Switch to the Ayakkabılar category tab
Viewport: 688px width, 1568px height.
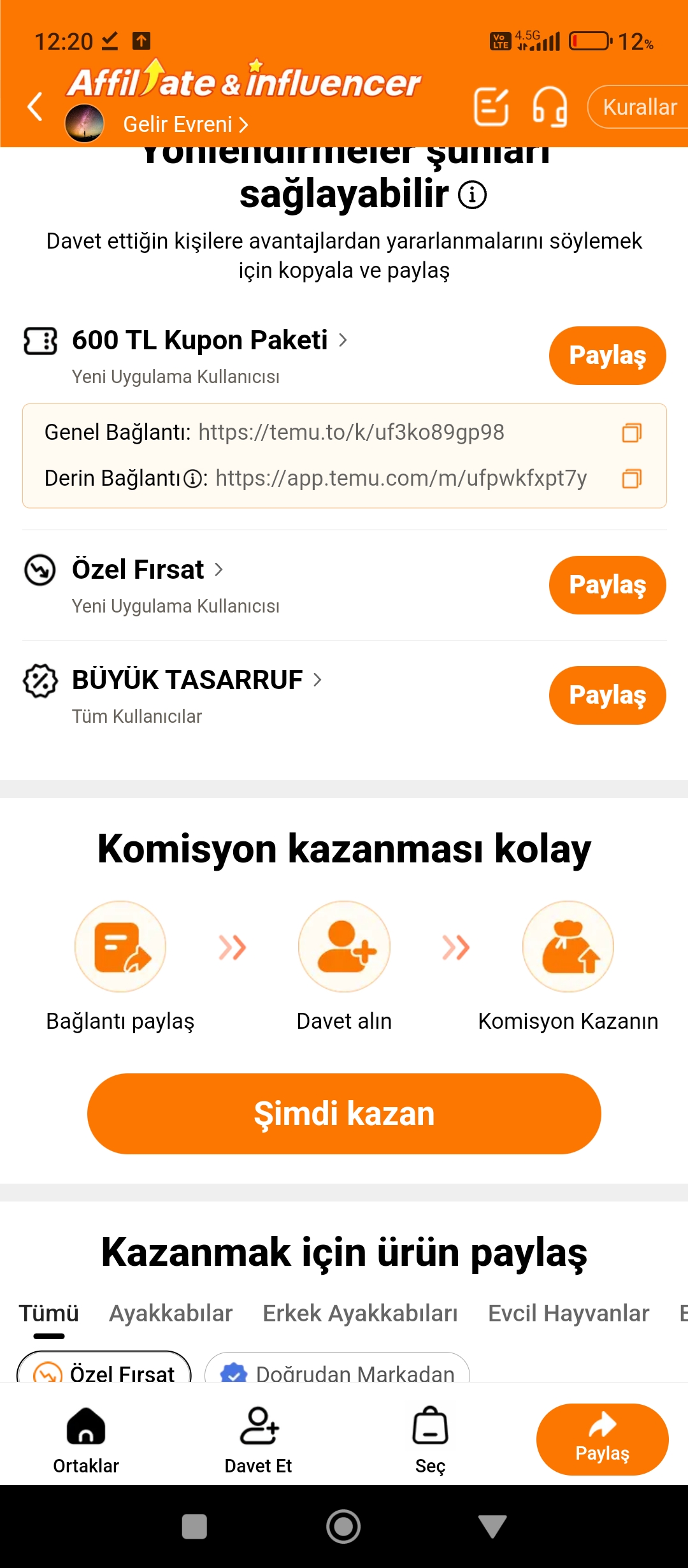click(x=171, y=1314)
